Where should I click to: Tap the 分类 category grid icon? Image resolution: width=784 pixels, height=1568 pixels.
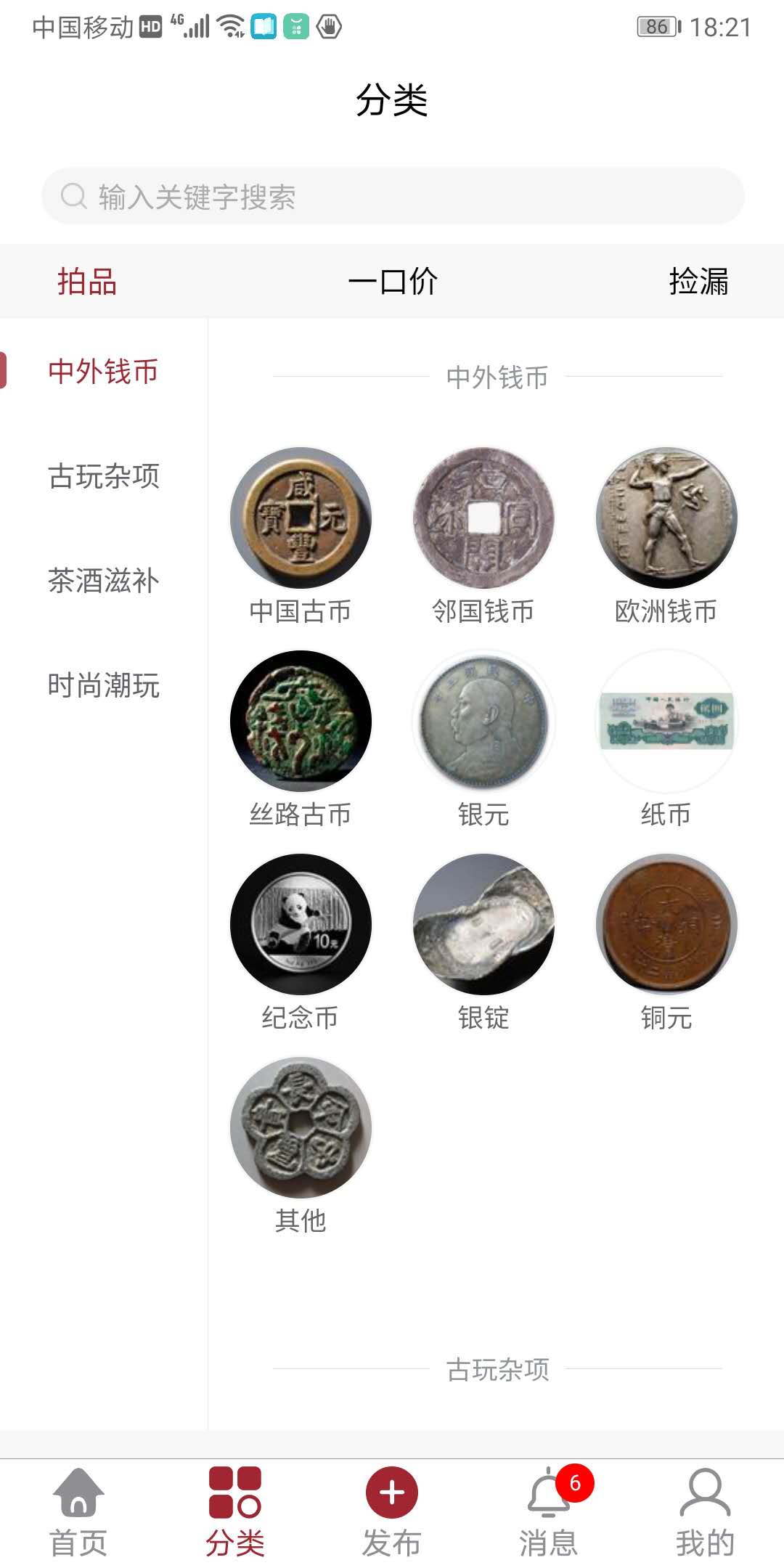click(x=234, y=1495)
